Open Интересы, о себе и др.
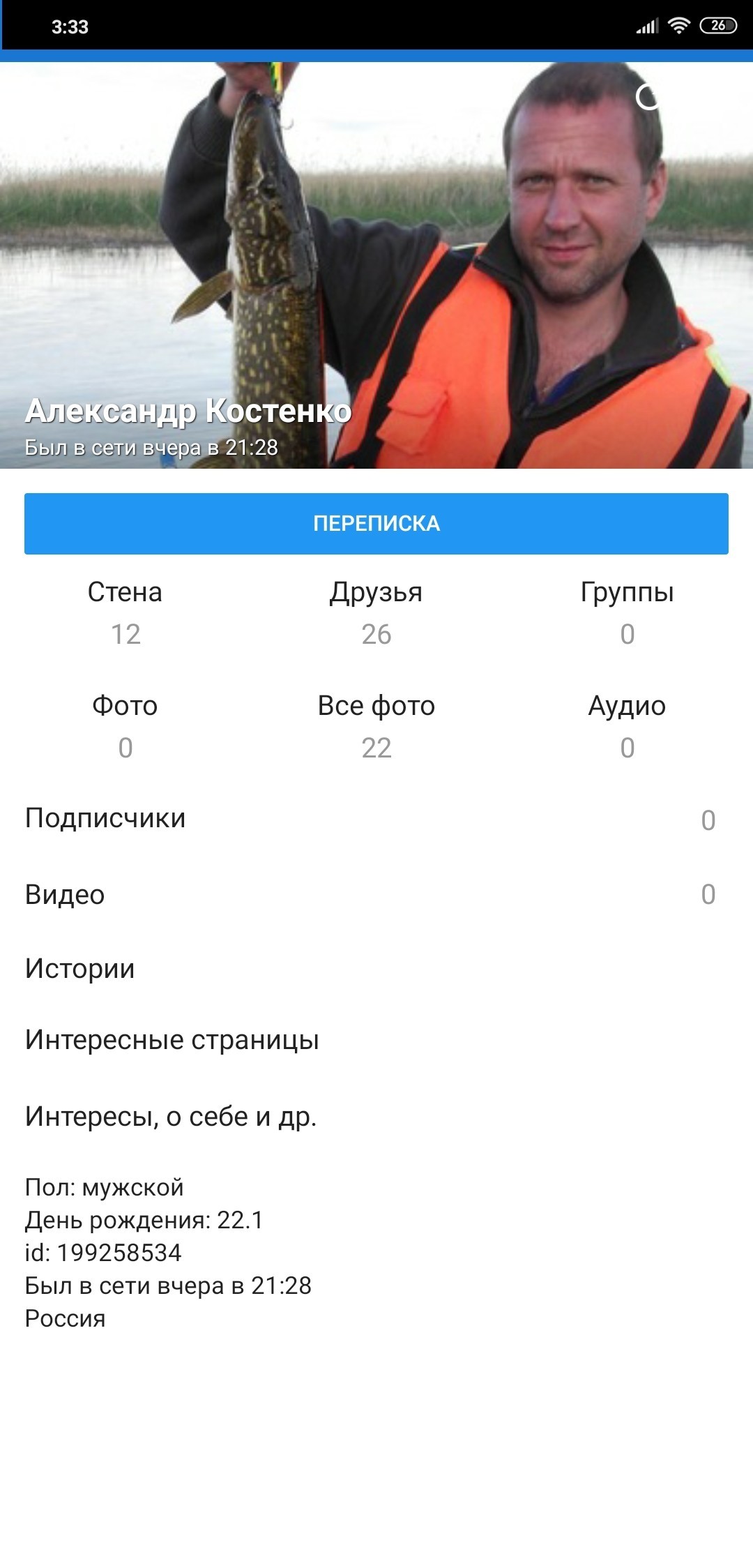This screenshot has width=753, height=1568. click(376, 1117)
